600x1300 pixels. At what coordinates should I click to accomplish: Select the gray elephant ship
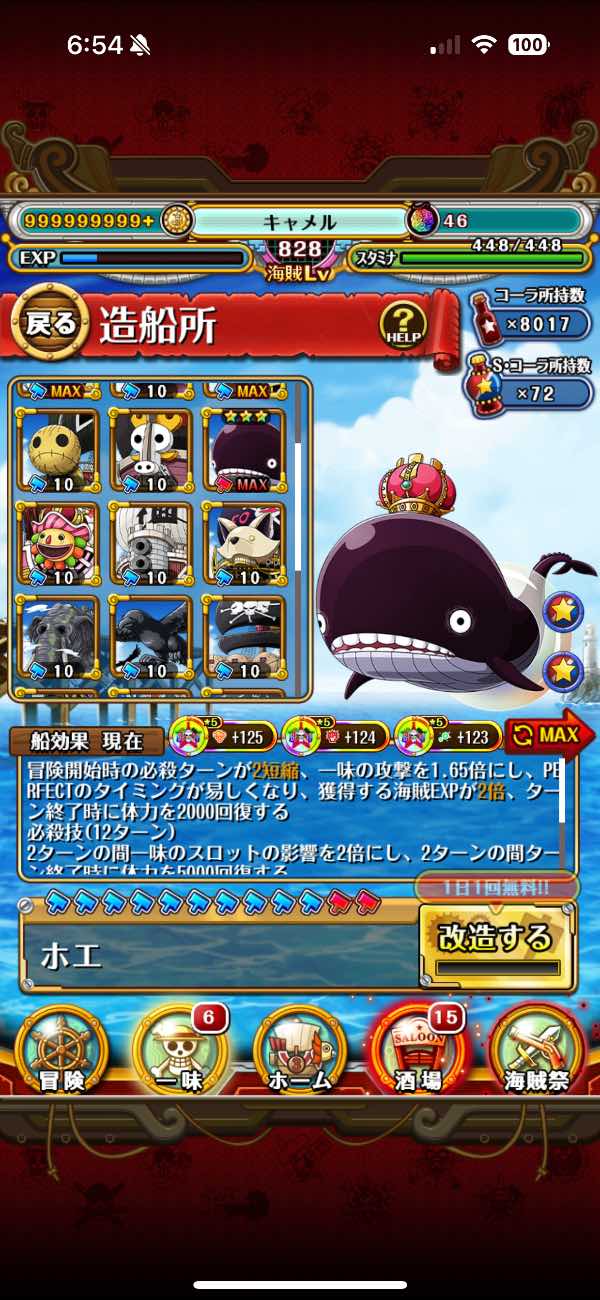[x=57, y=635]
